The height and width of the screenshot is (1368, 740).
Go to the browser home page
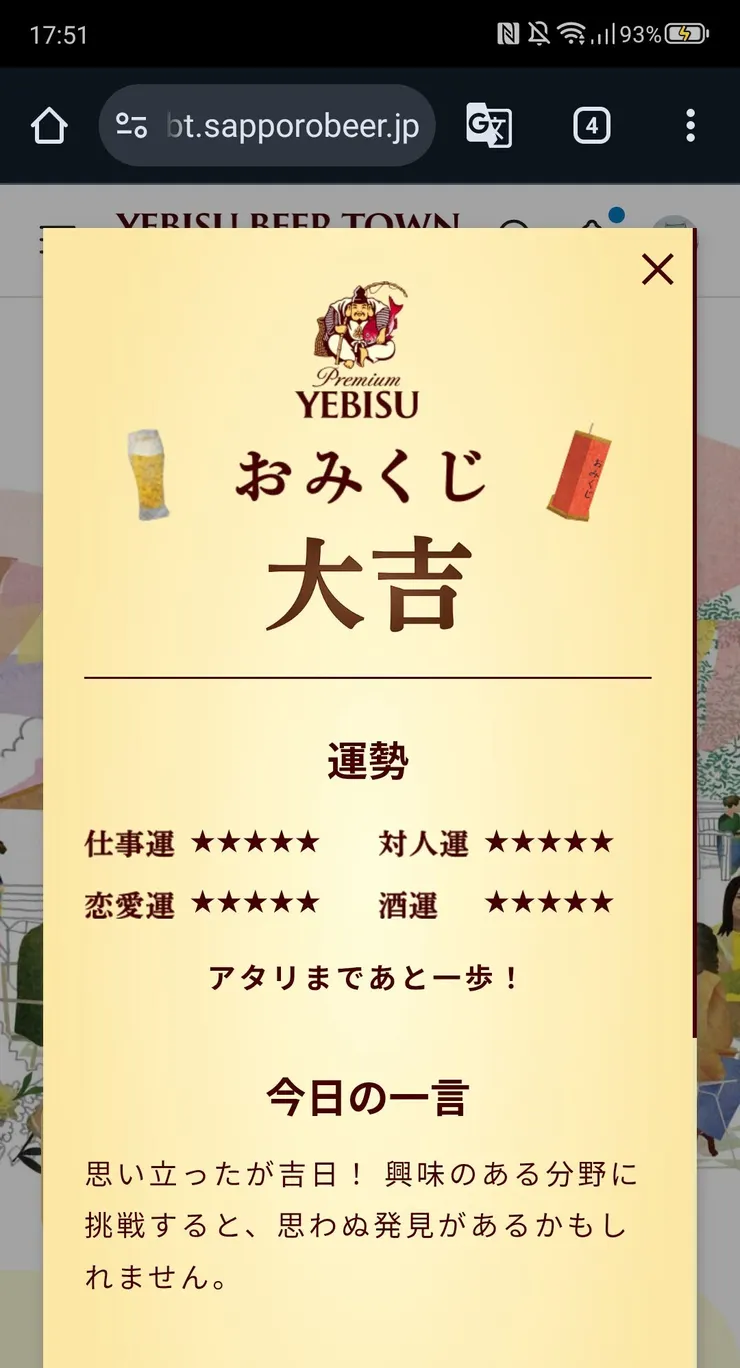pos(49,126)
